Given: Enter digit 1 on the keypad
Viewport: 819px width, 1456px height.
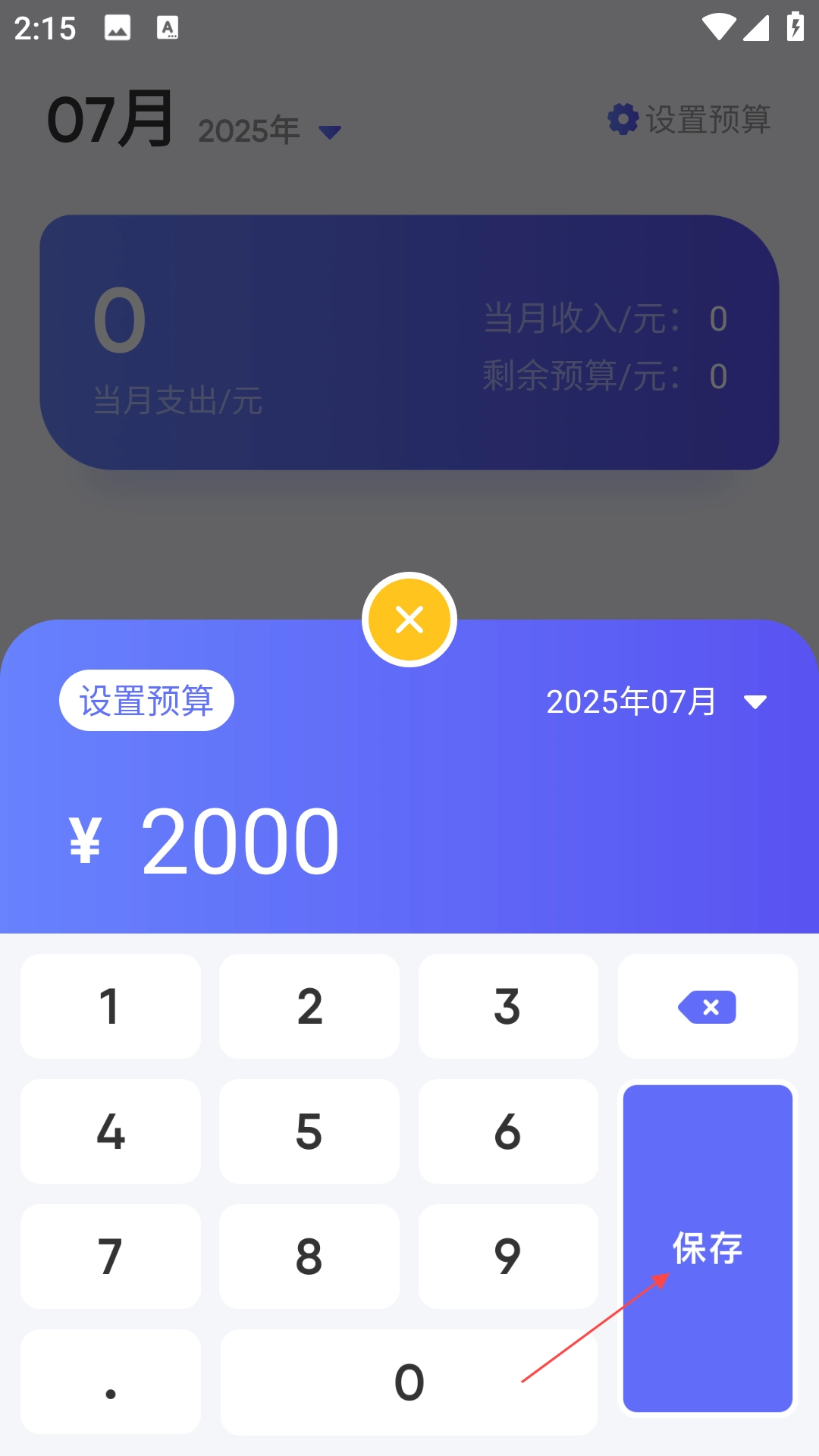Looking at the screenshot, I should click(x=111, y=1006).
